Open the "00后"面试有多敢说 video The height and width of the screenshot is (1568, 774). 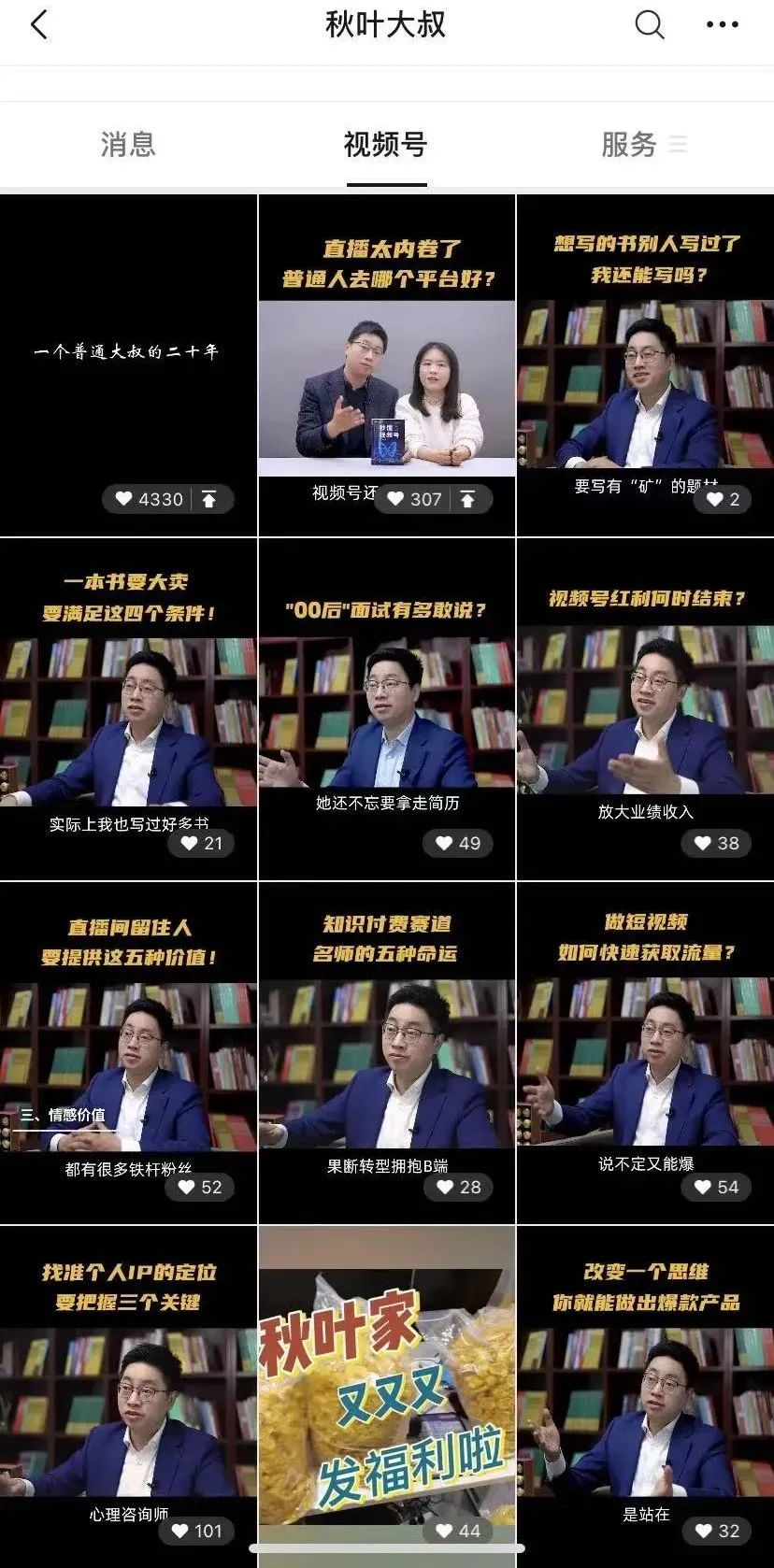tap(386, 708)
